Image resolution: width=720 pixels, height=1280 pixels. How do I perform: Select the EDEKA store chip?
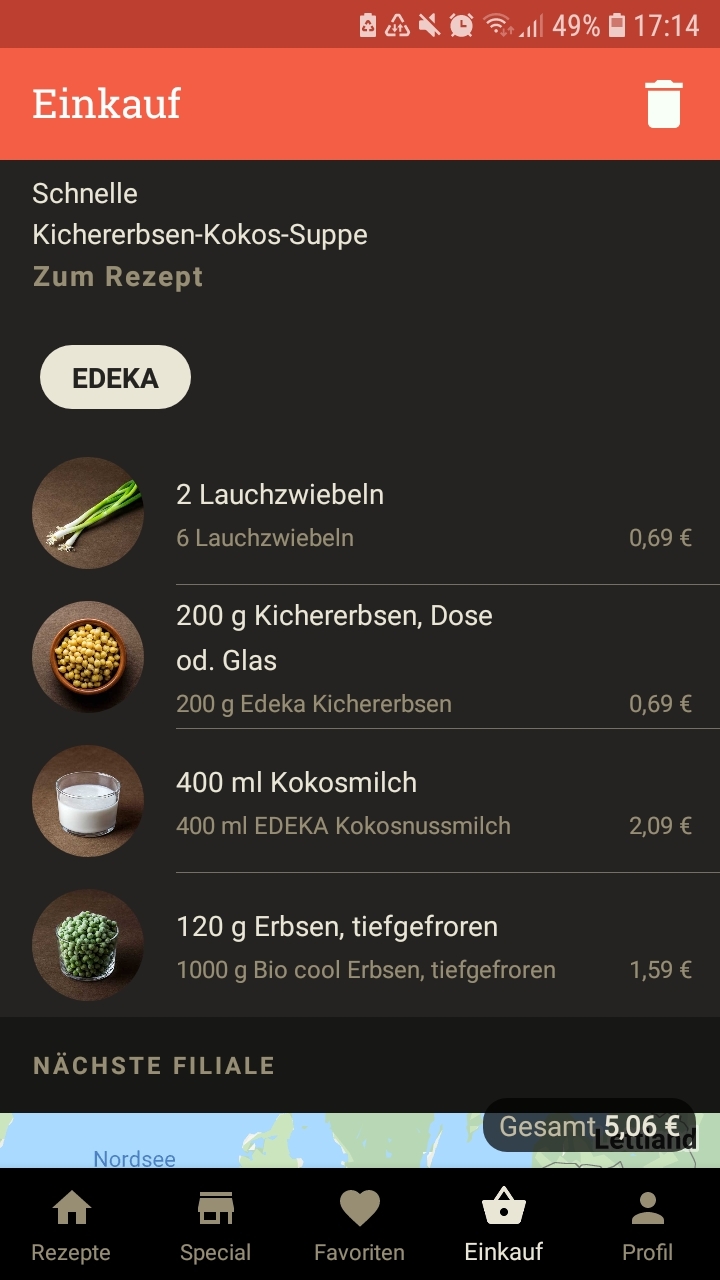[x=115, y=378]
